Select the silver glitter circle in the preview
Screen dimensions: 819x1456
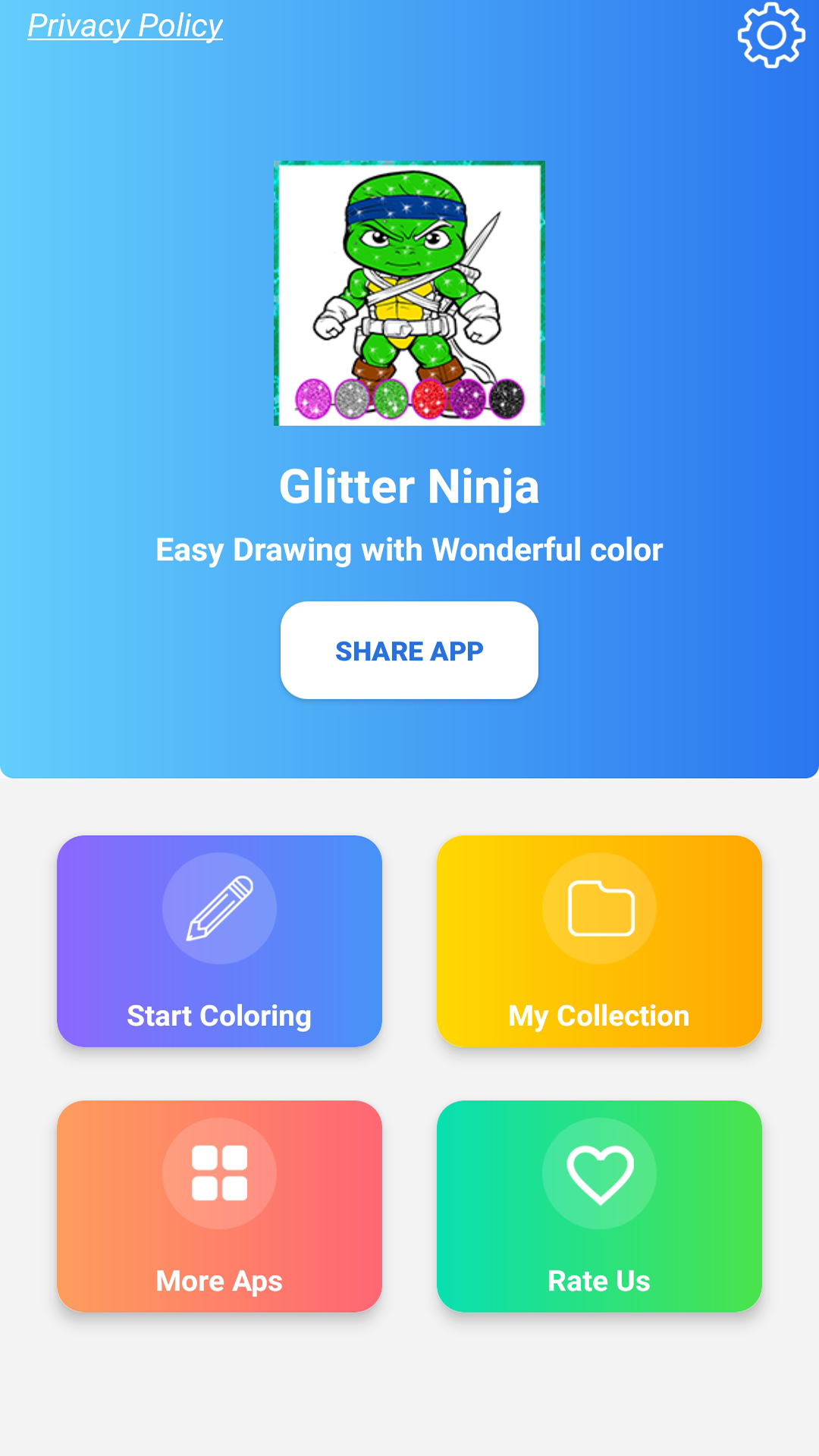point(350,400)
